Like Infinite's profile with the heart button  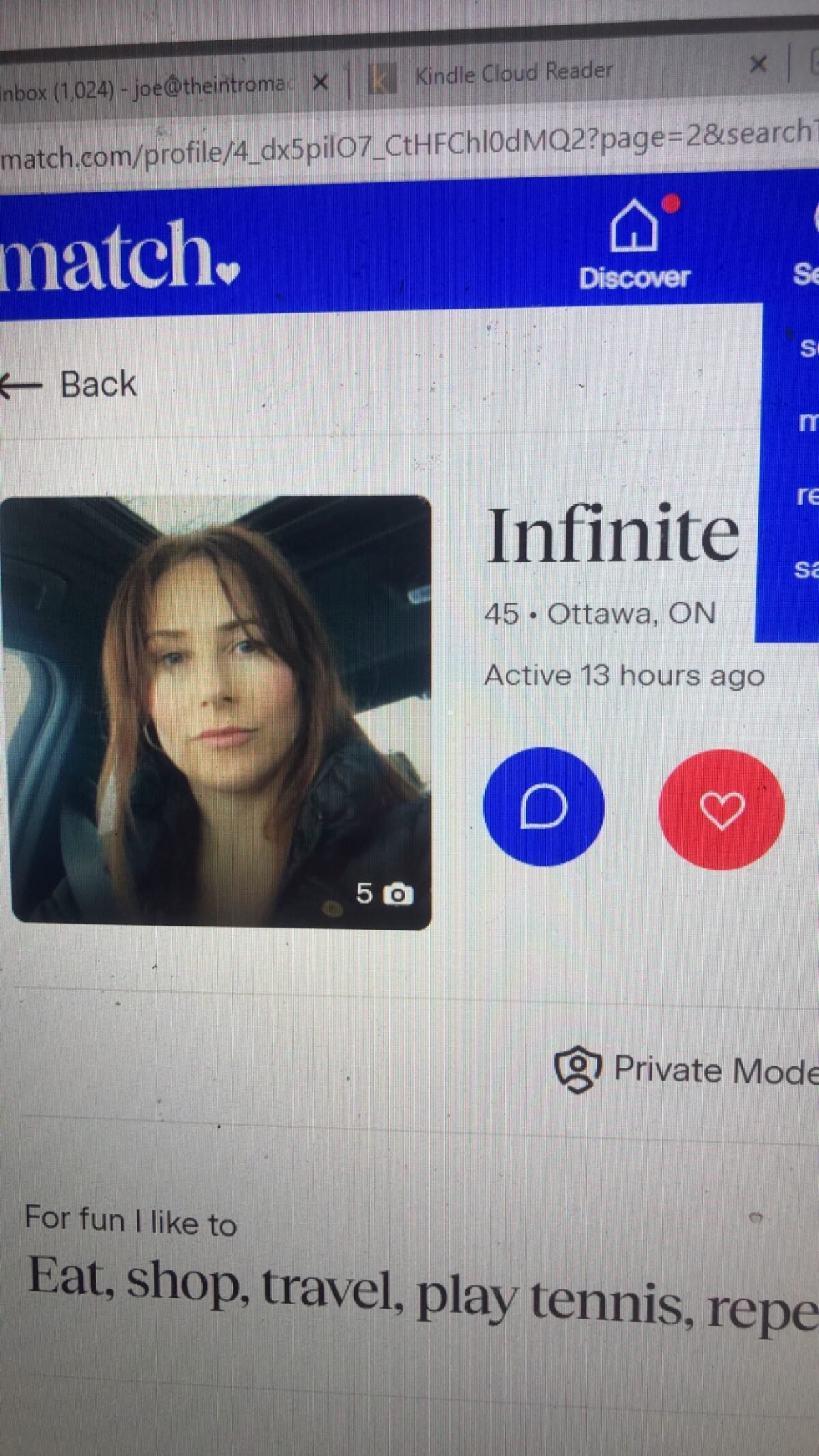[721, 810]
